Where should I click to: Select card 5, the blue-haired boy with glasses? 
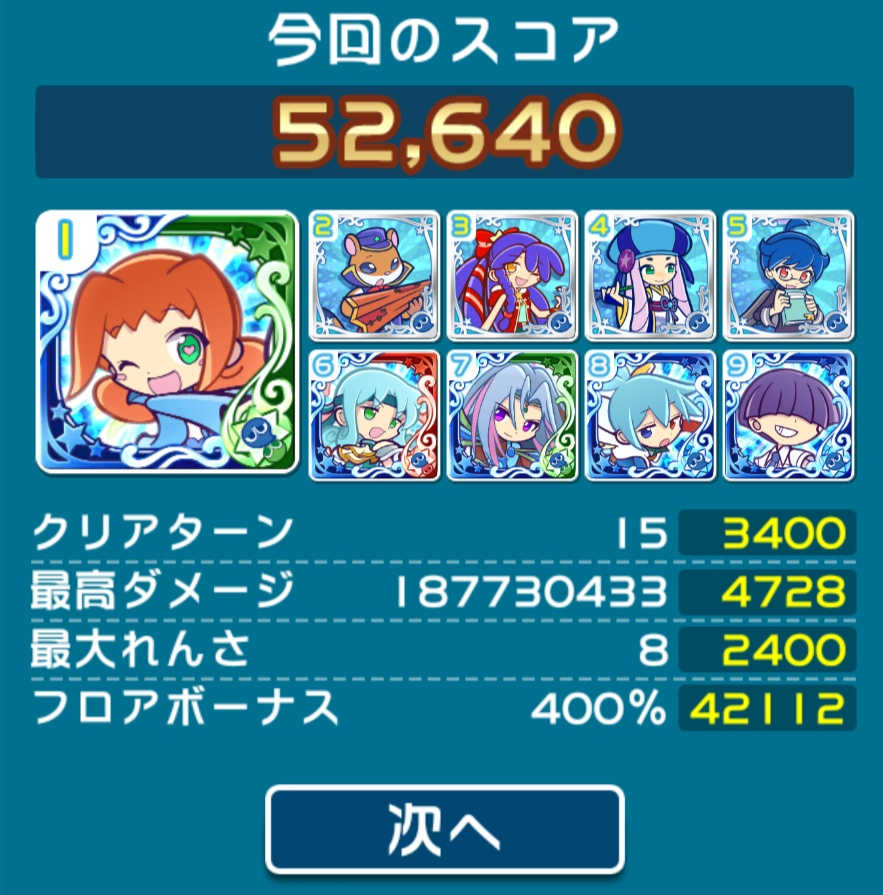787,275
